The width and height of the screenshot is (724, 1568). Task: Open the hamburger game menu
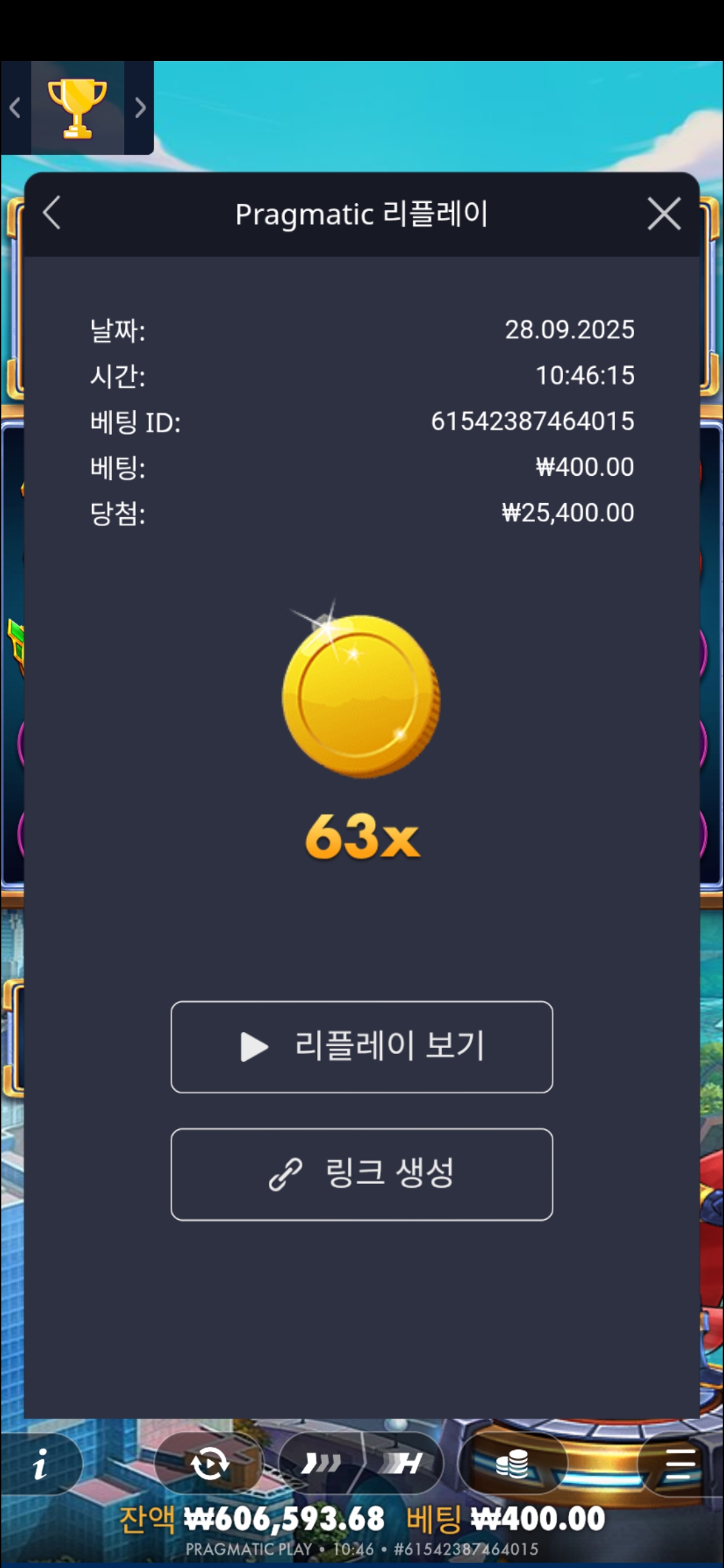pos(680,1463)
